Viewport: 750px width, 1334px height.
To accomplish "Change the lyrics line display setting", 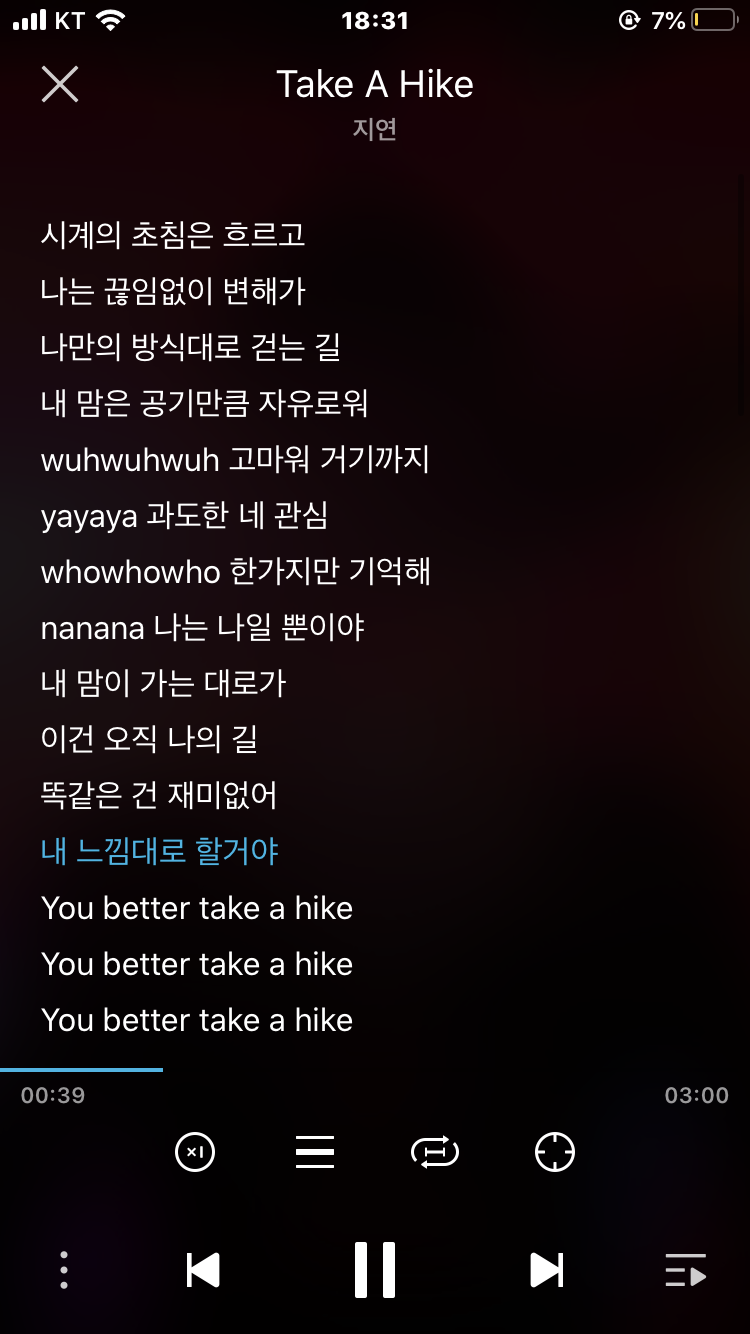I will tap(315, 1152).
